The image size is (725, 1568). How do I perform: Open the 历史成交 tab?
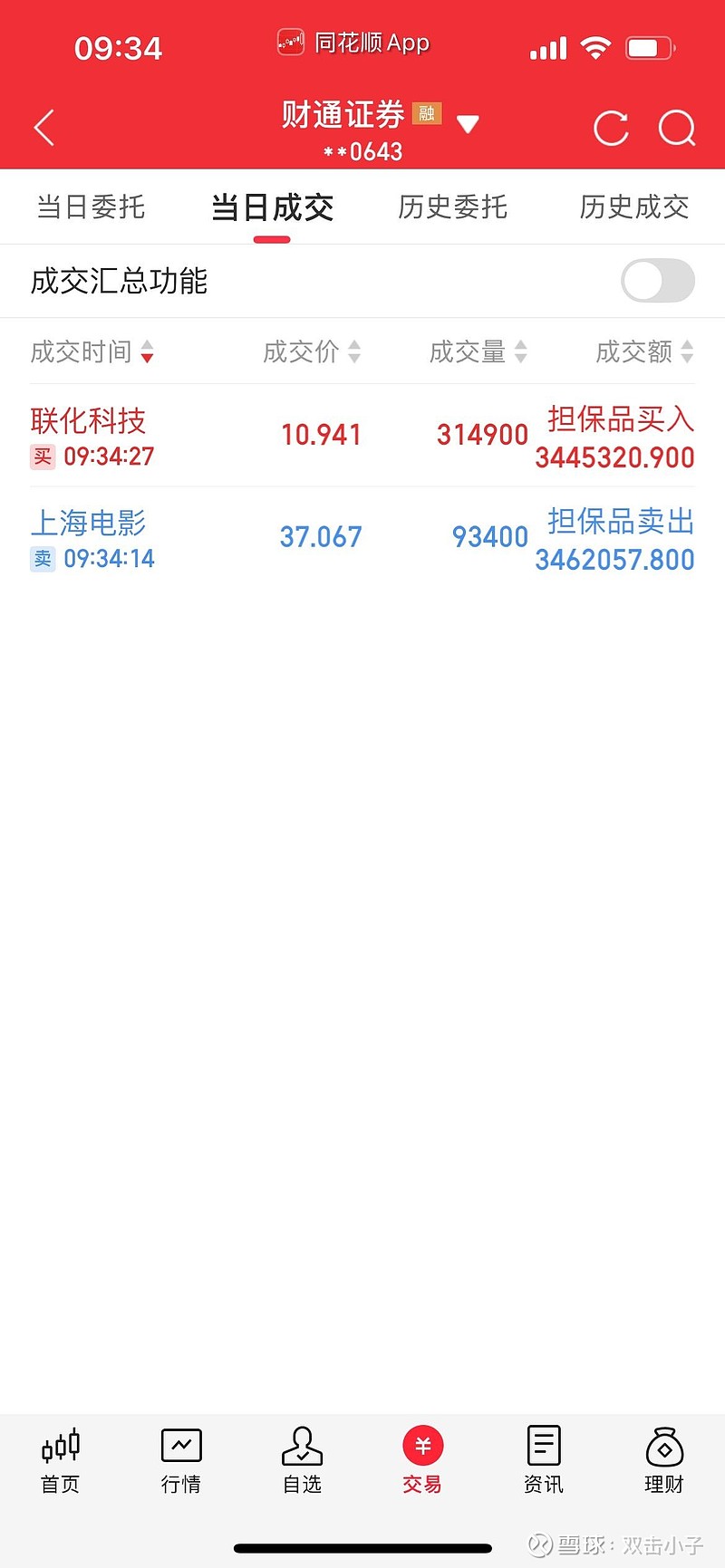coord(634,207)
